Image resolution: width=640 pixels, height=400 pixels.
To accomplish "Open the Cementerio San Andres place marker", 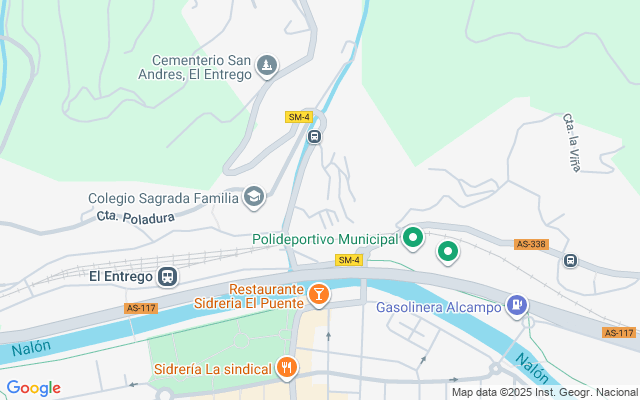I will point(266,66).
